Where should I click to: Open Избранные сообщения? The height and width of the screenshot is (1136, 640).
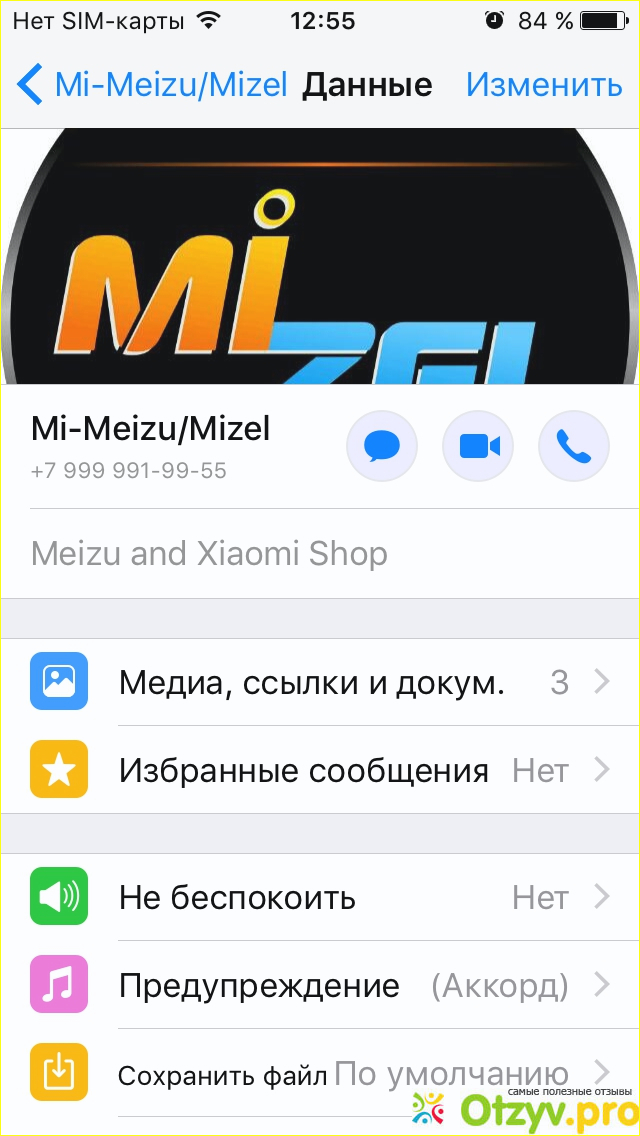[320, 770]
